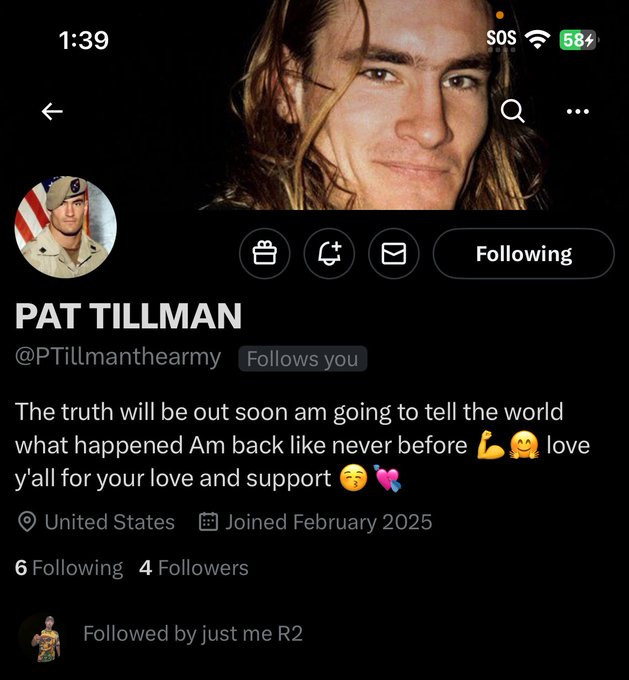Viewport: 629px width, 680px height.
Task: Search this profile's posts
Action: click(x=512, y=112)
